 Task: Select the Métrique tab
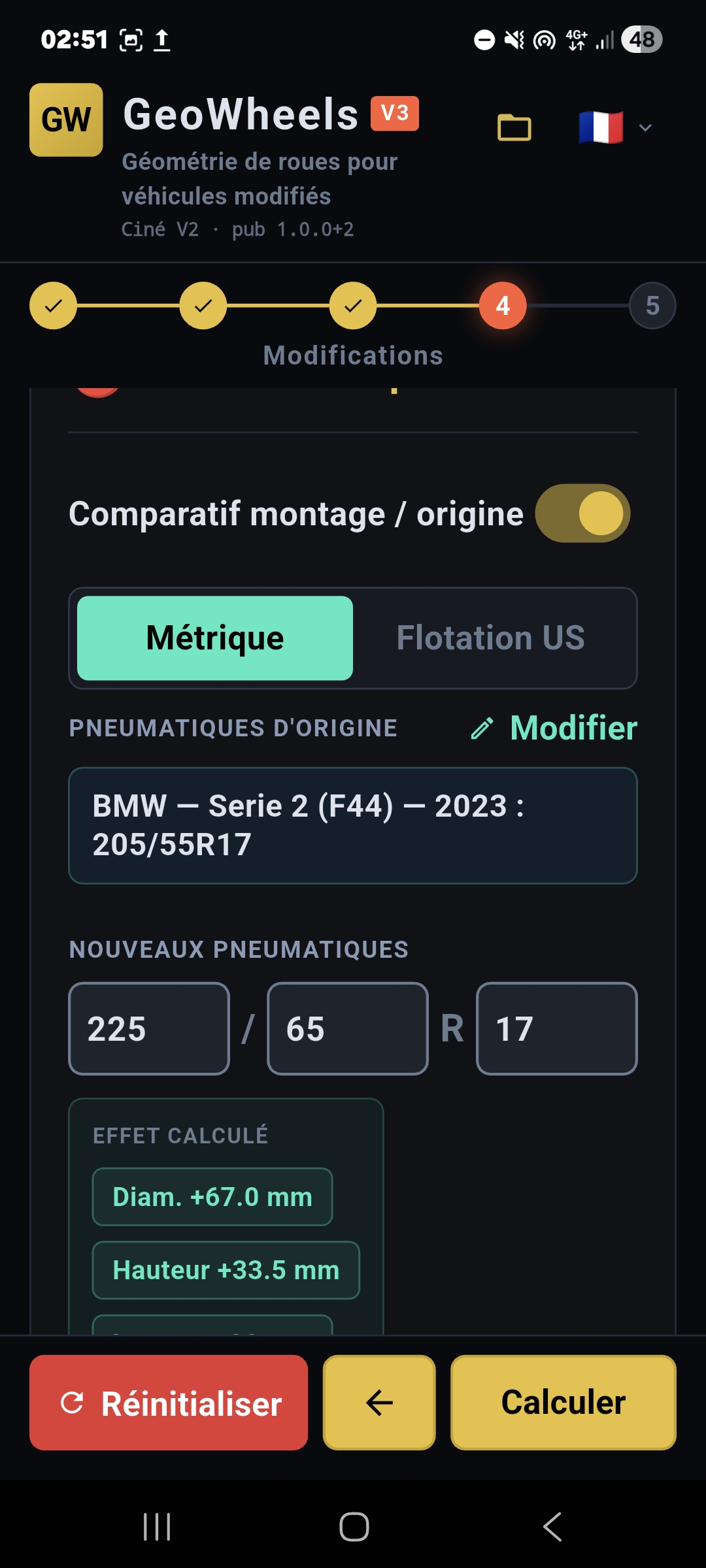pyautogui.click(x=215, y=638)
